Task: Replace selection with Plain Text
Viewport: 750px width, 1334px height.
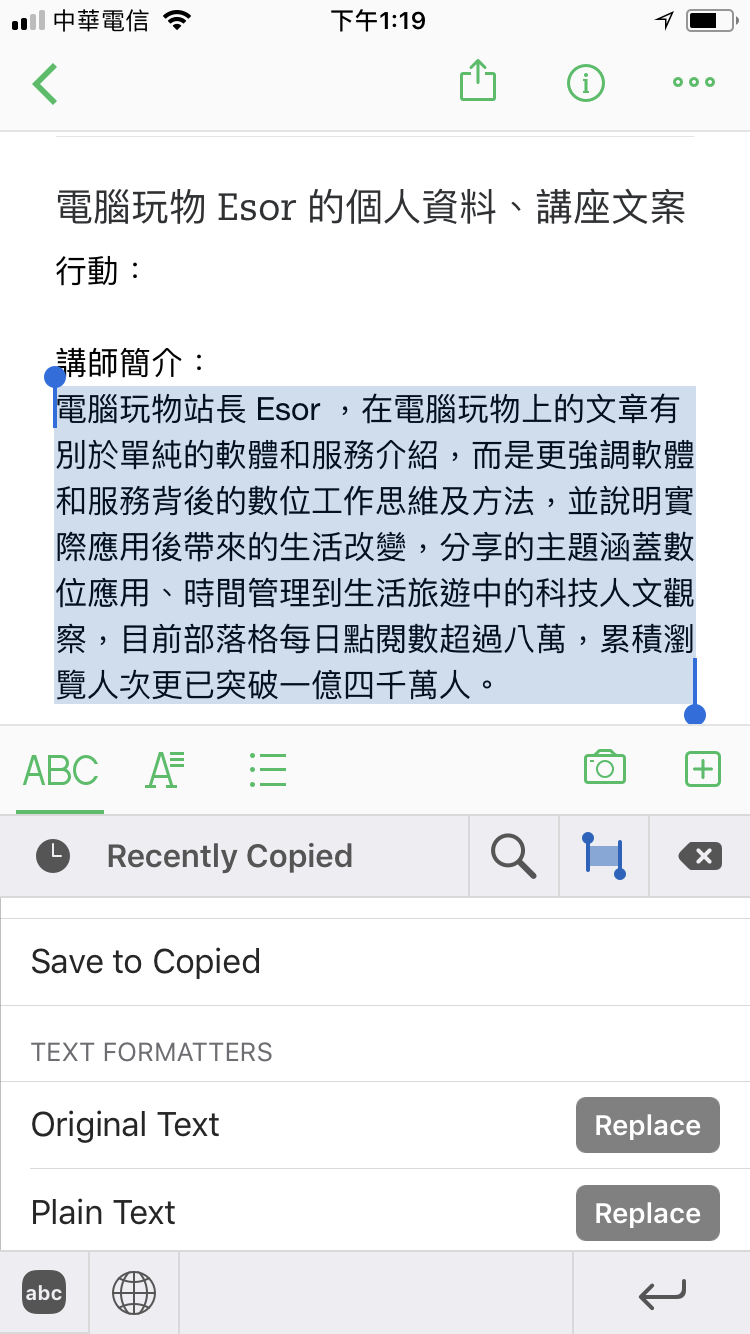Action: [x=647, y=1213]
